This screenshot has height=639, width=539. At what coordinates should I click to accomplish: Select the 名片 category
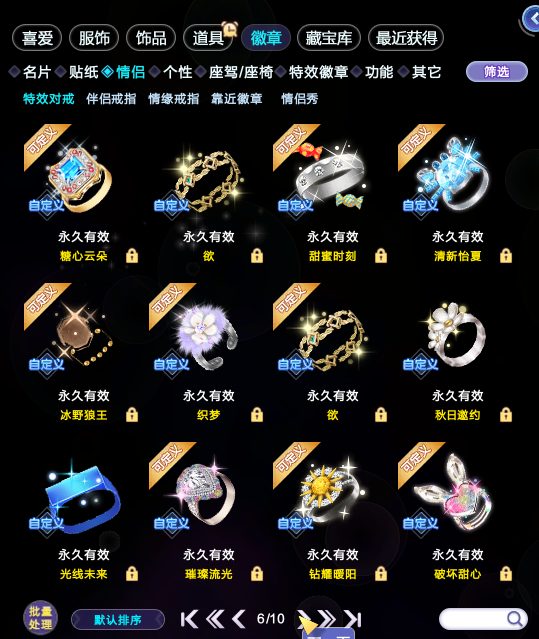coord(37,72)
